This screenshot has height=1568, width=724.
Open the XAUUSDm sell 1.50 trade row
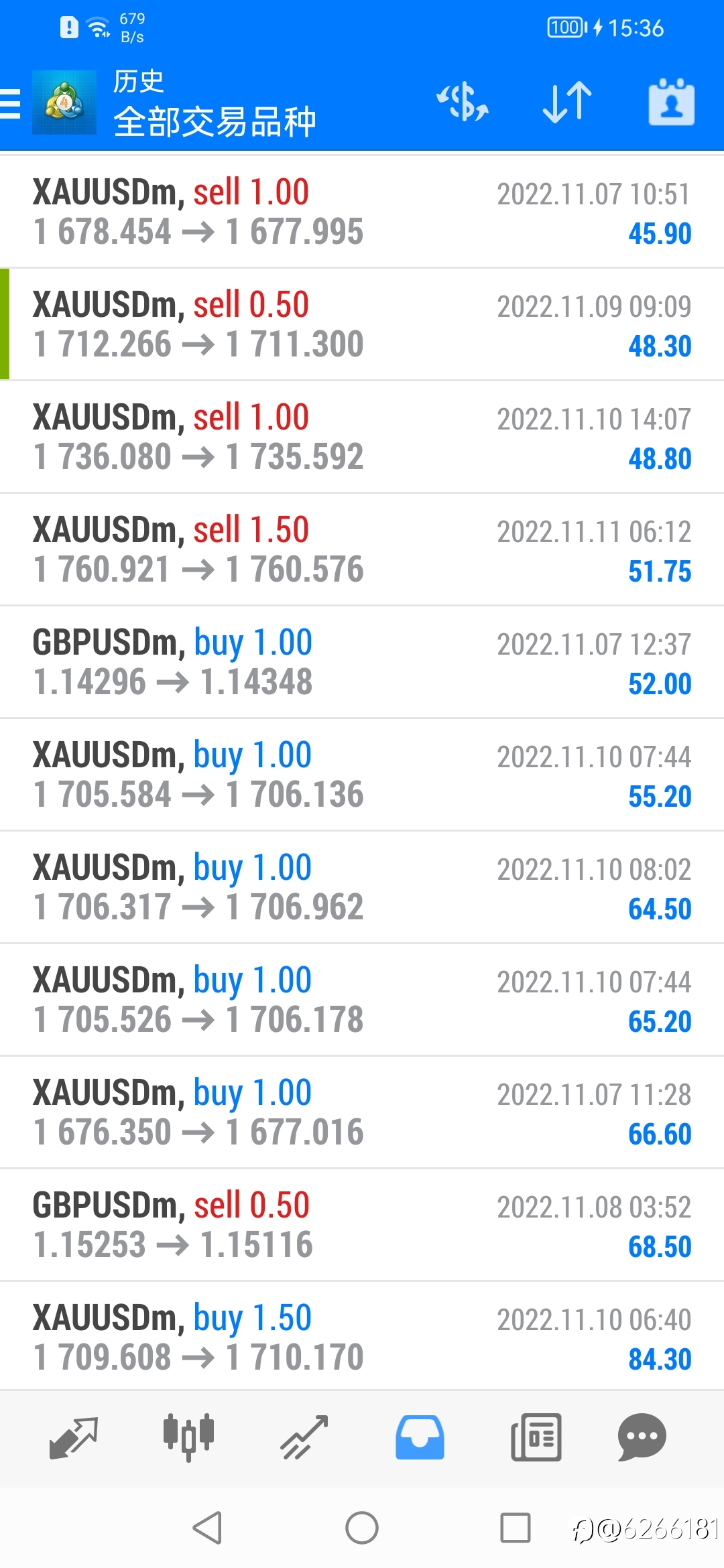tap(362, 549)
